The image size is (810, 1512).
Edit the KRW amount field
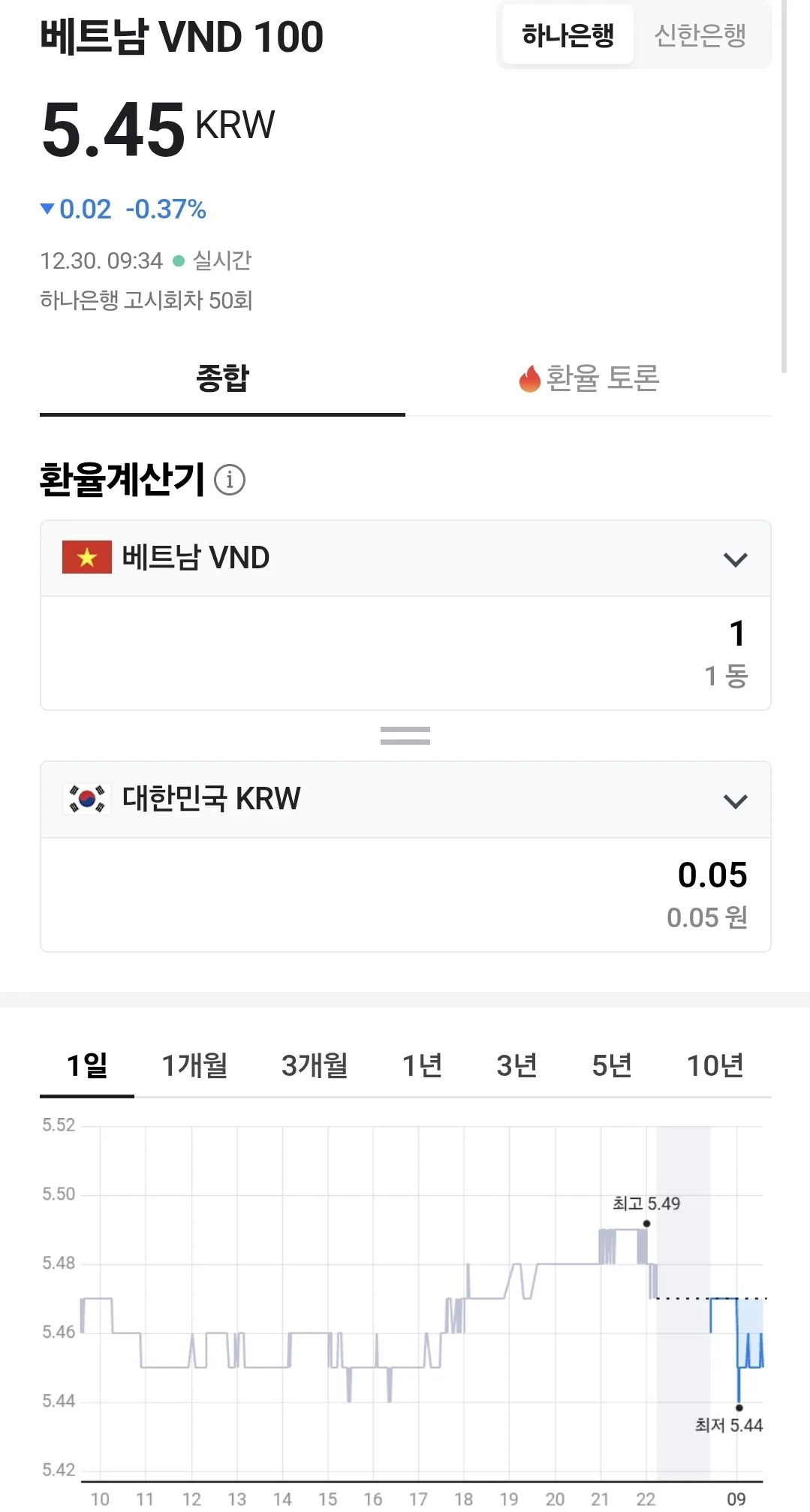(x=405, y=895)
